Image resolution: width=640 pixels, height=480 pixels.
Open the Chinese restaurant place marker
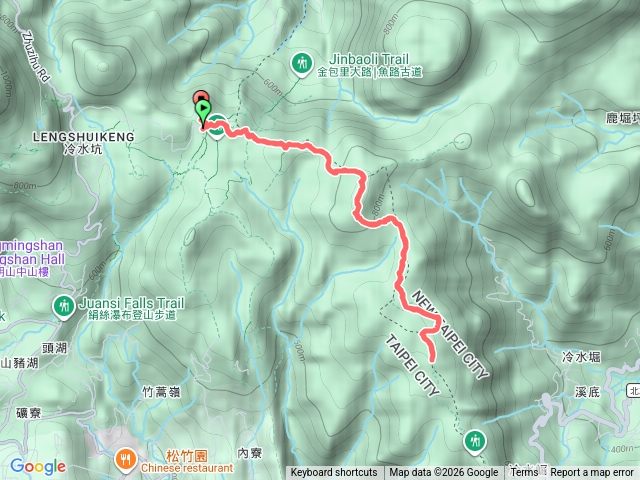tap(124, 460)
